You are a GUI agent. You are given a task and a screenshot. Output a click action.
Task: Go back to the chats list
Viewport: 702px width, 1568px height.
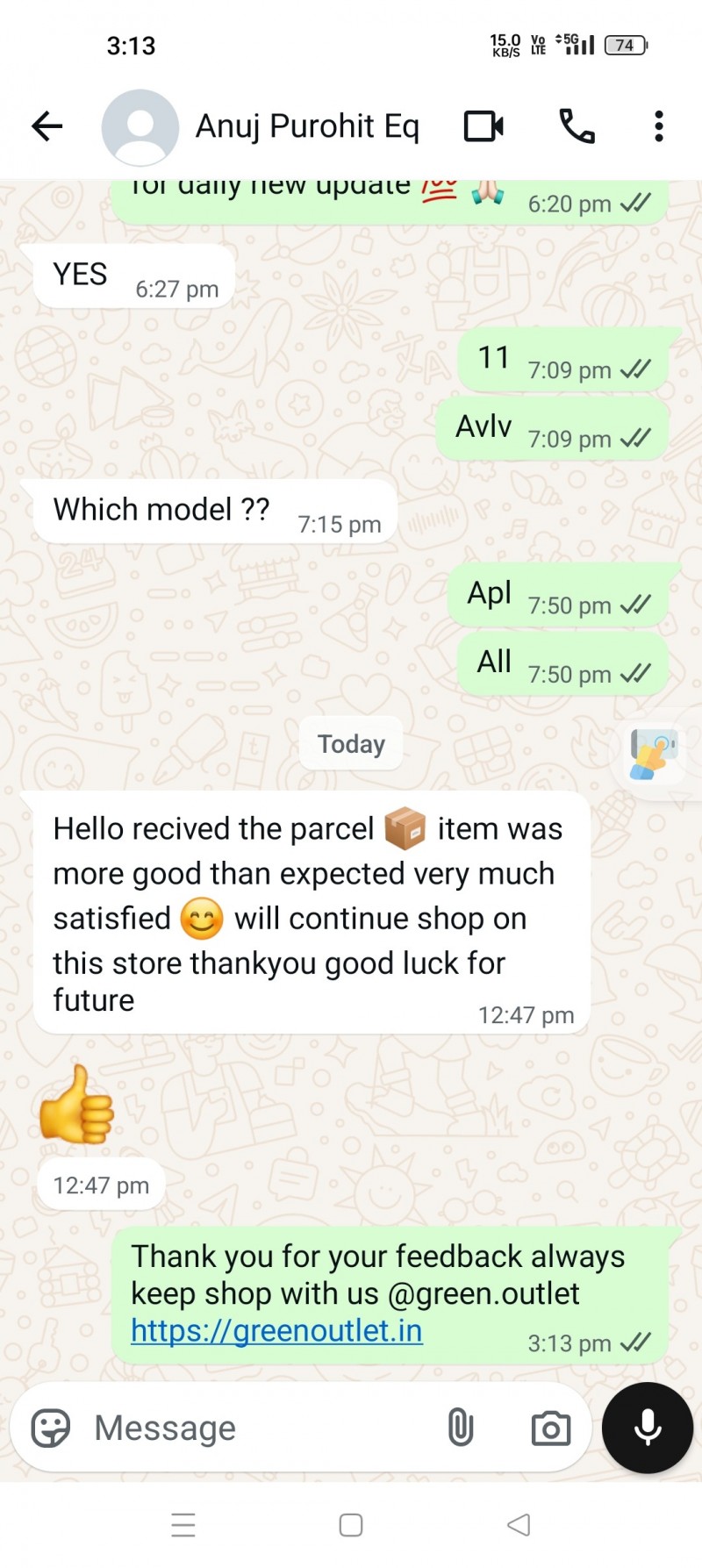click(x=47, y=126)
